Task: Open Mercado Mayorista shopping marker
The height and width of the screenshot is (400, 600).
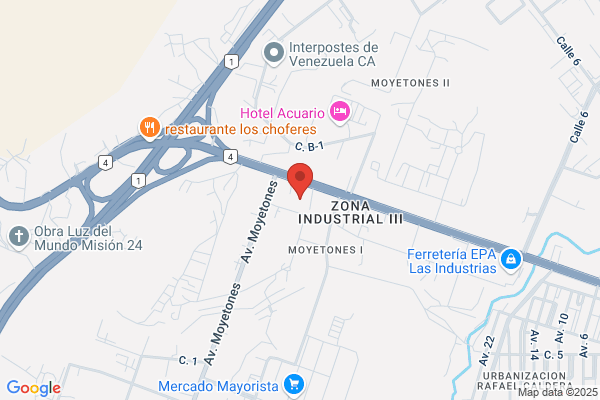Action: coord(294,385)
